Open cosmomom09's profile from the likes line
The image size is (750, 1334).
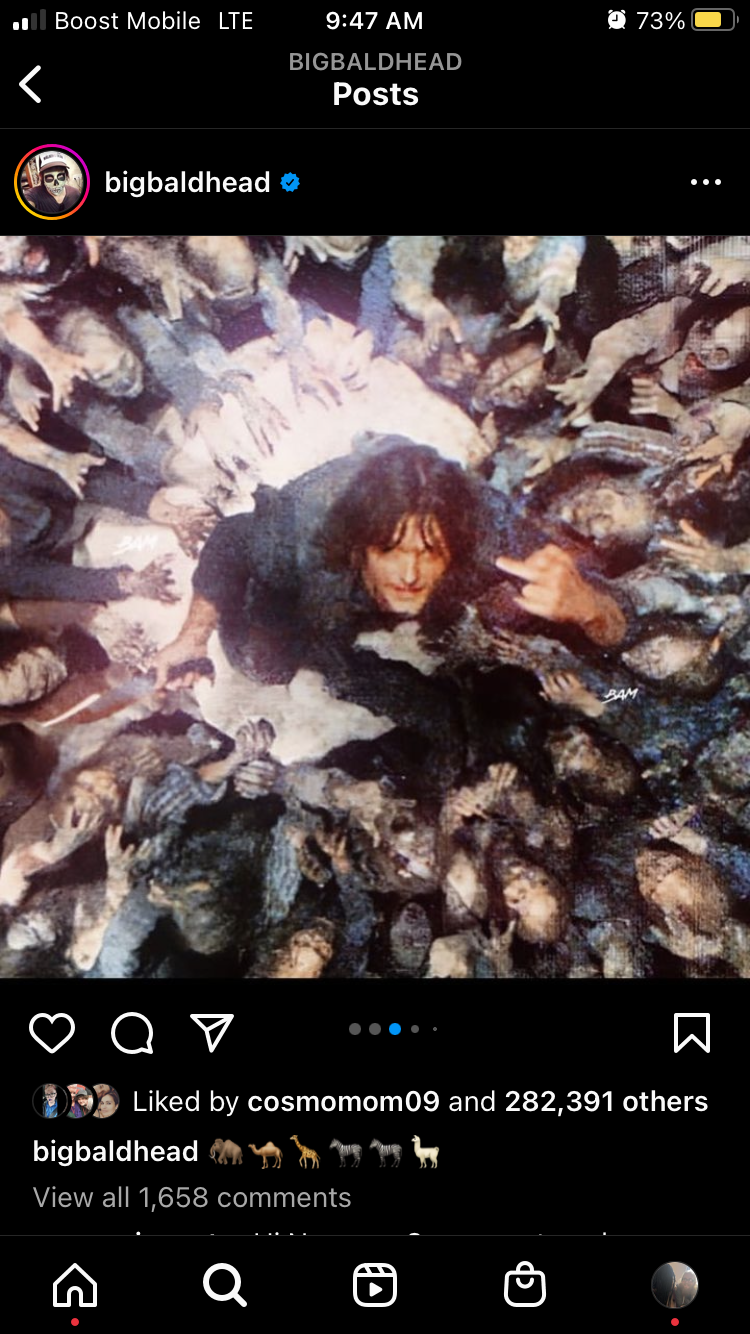click(x=343, y=1101)
